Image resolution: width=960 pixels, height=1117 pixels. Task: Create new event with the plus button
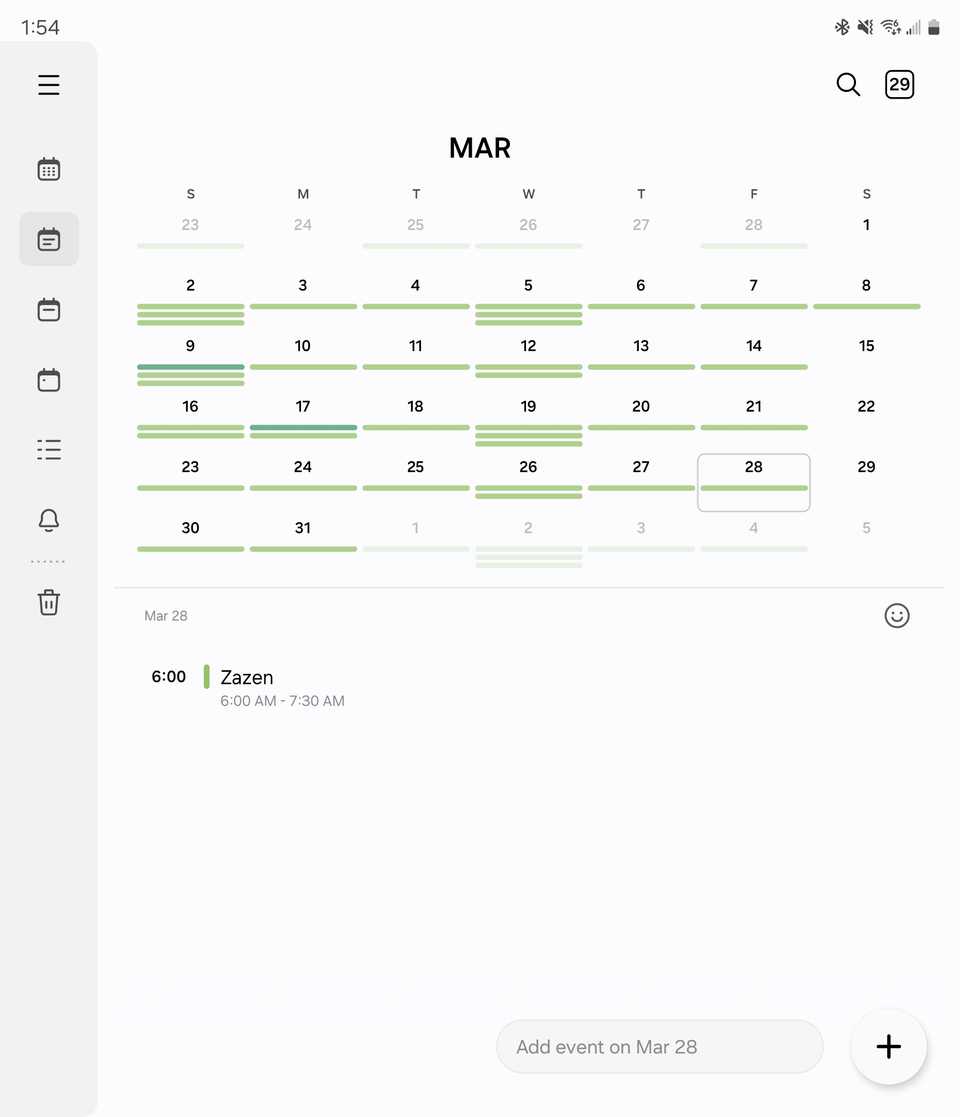pos(888,1046)
